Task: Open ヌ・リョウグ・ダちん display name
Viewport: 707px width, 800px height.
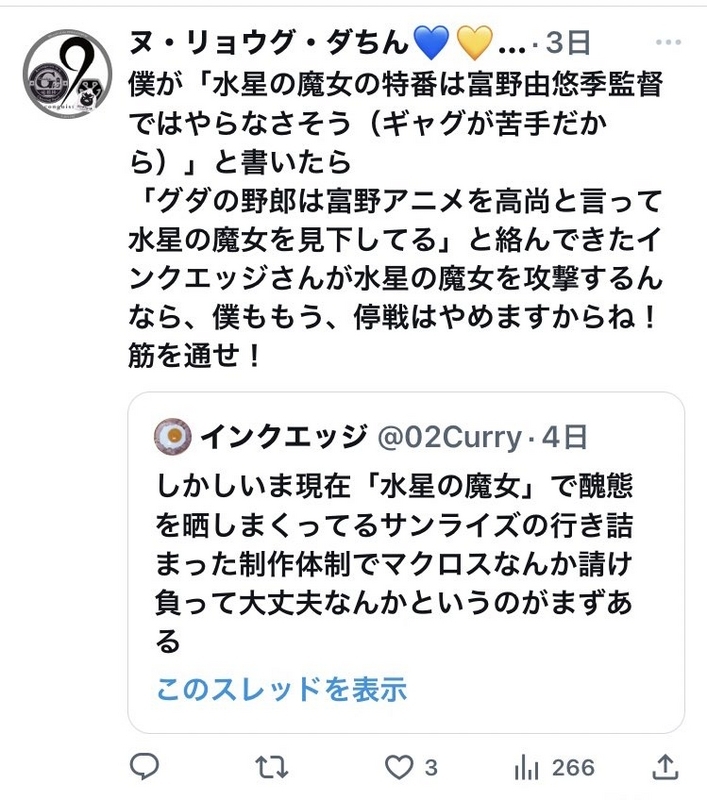Action: [270, 42]
